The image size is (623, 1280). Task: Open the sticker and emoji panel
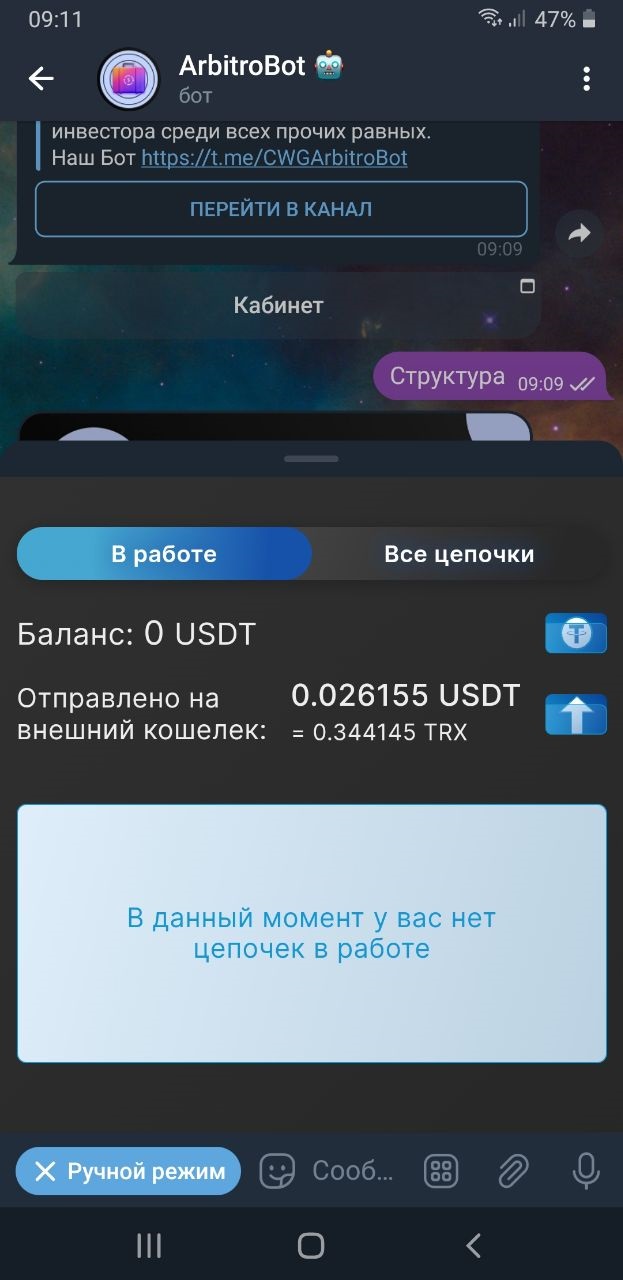(277, 1171)
